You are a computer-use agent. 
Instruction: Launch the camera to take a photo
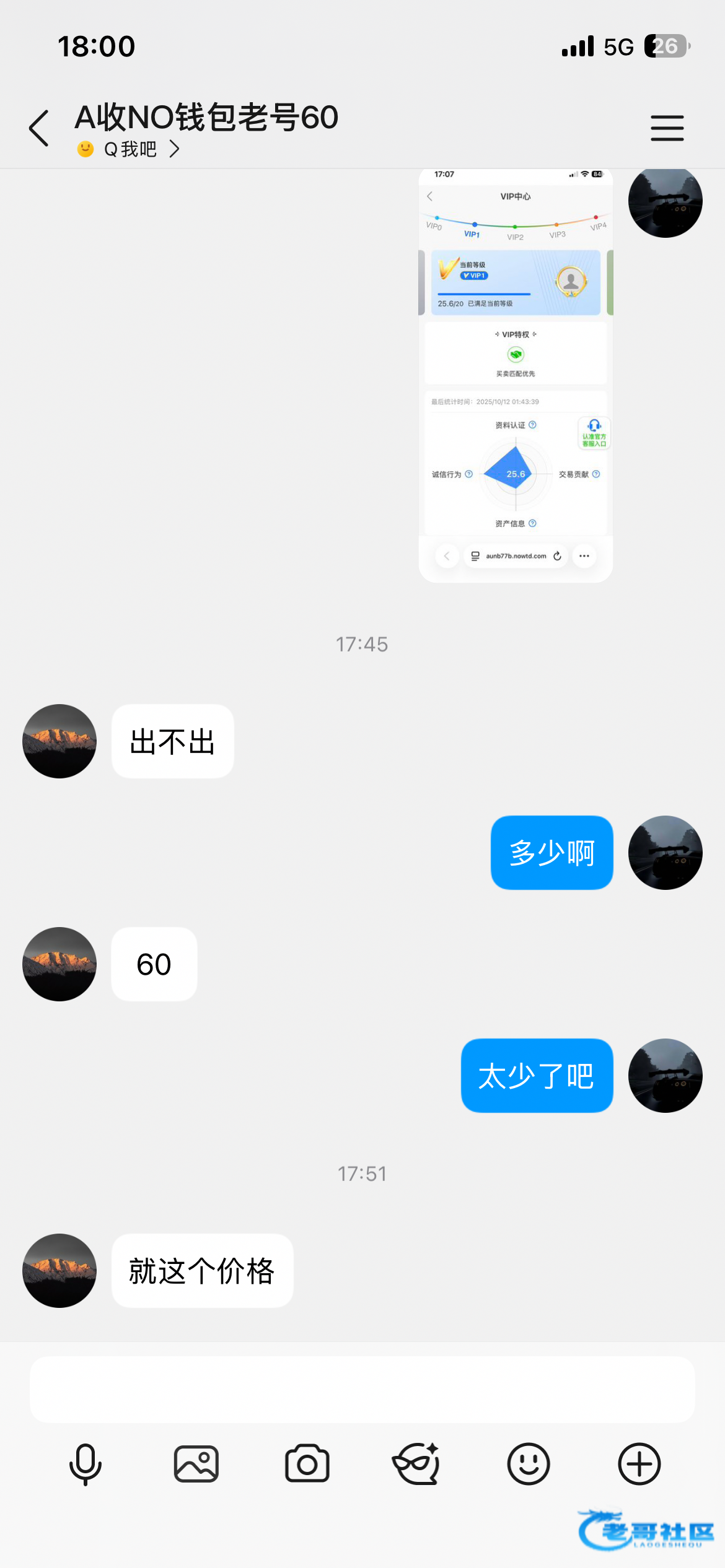tap(307, 1464)
